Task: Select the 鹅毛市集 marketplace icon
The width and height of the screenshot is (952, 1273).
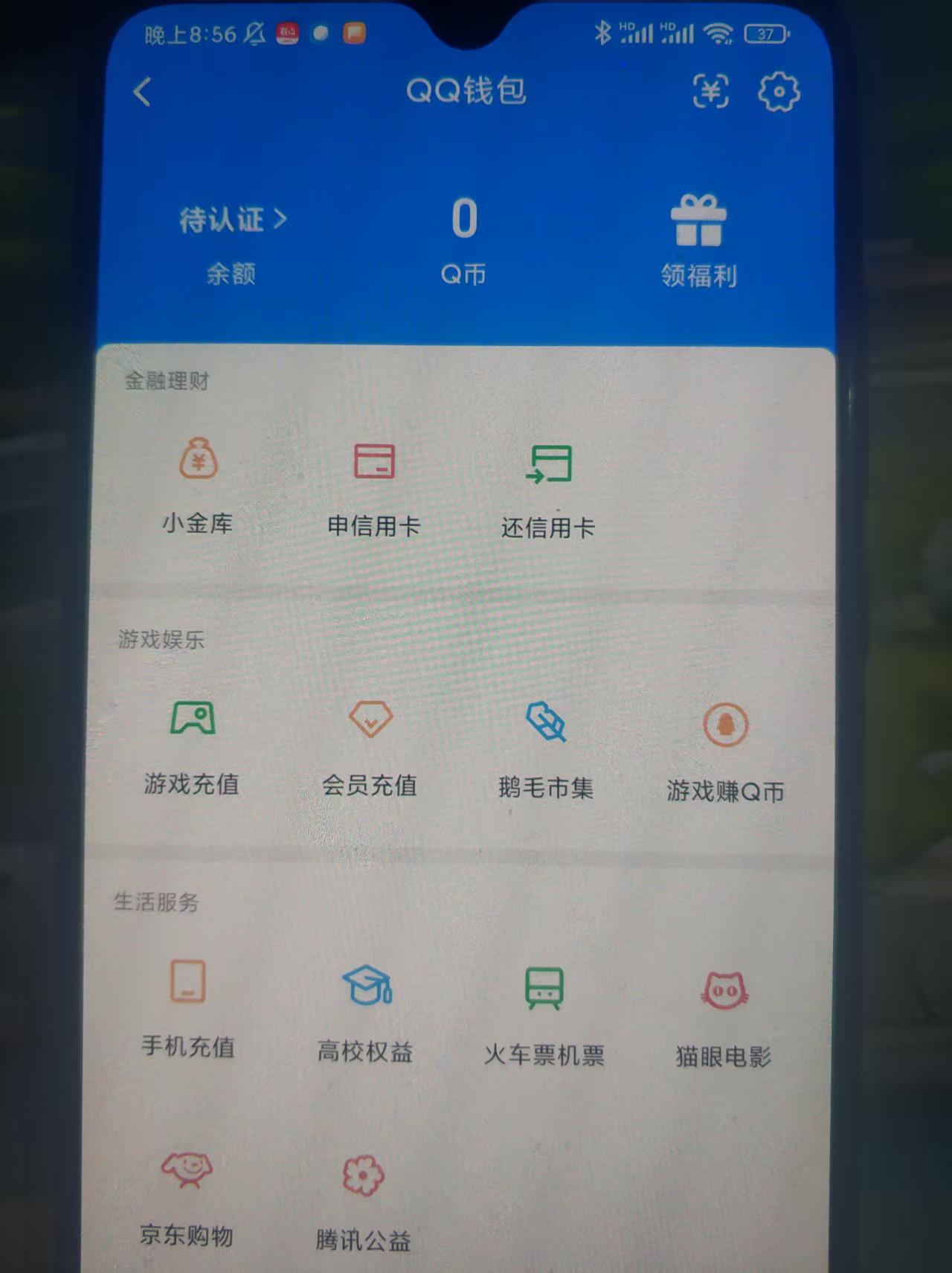Action: [x=546, y=743]
